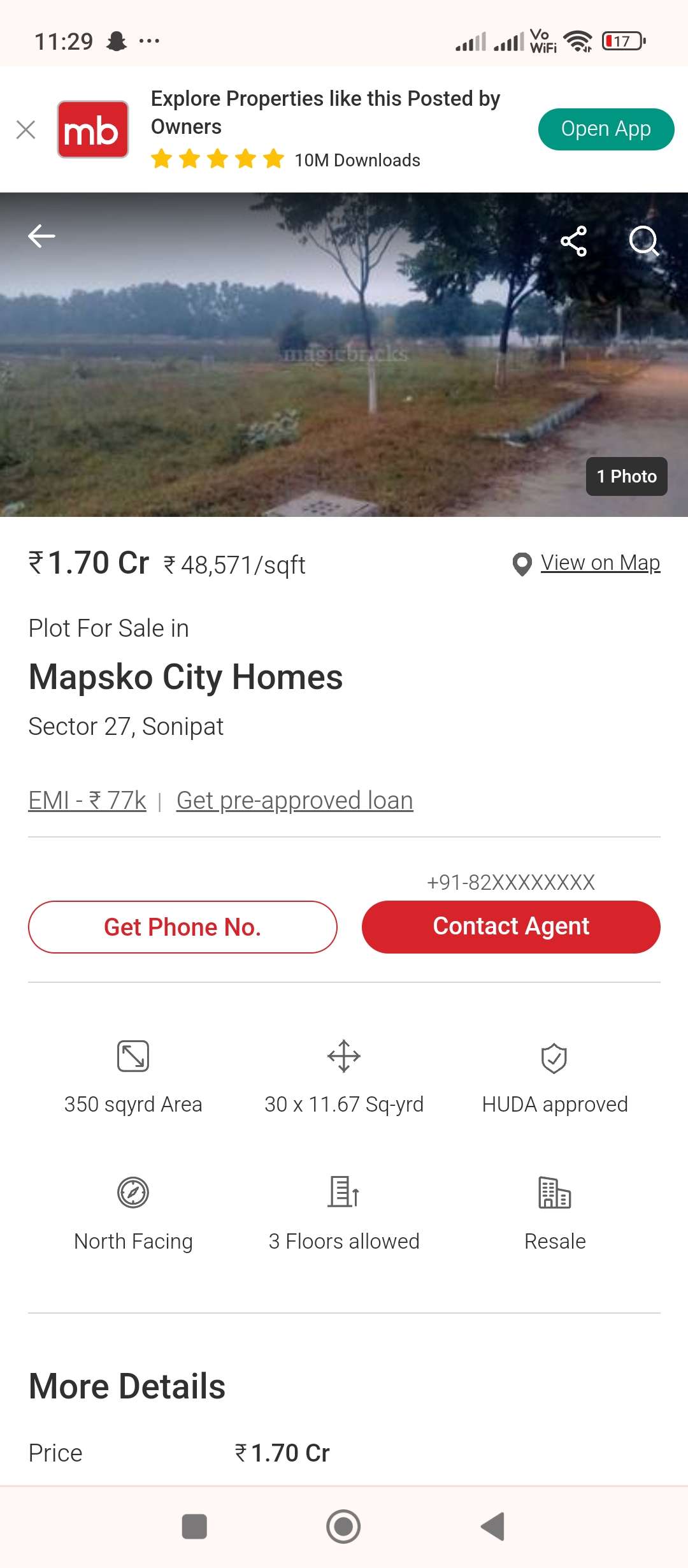Viewport: 688px width, 1568px height.
Task: Tap the Open App button
Action: coord(606,129)
